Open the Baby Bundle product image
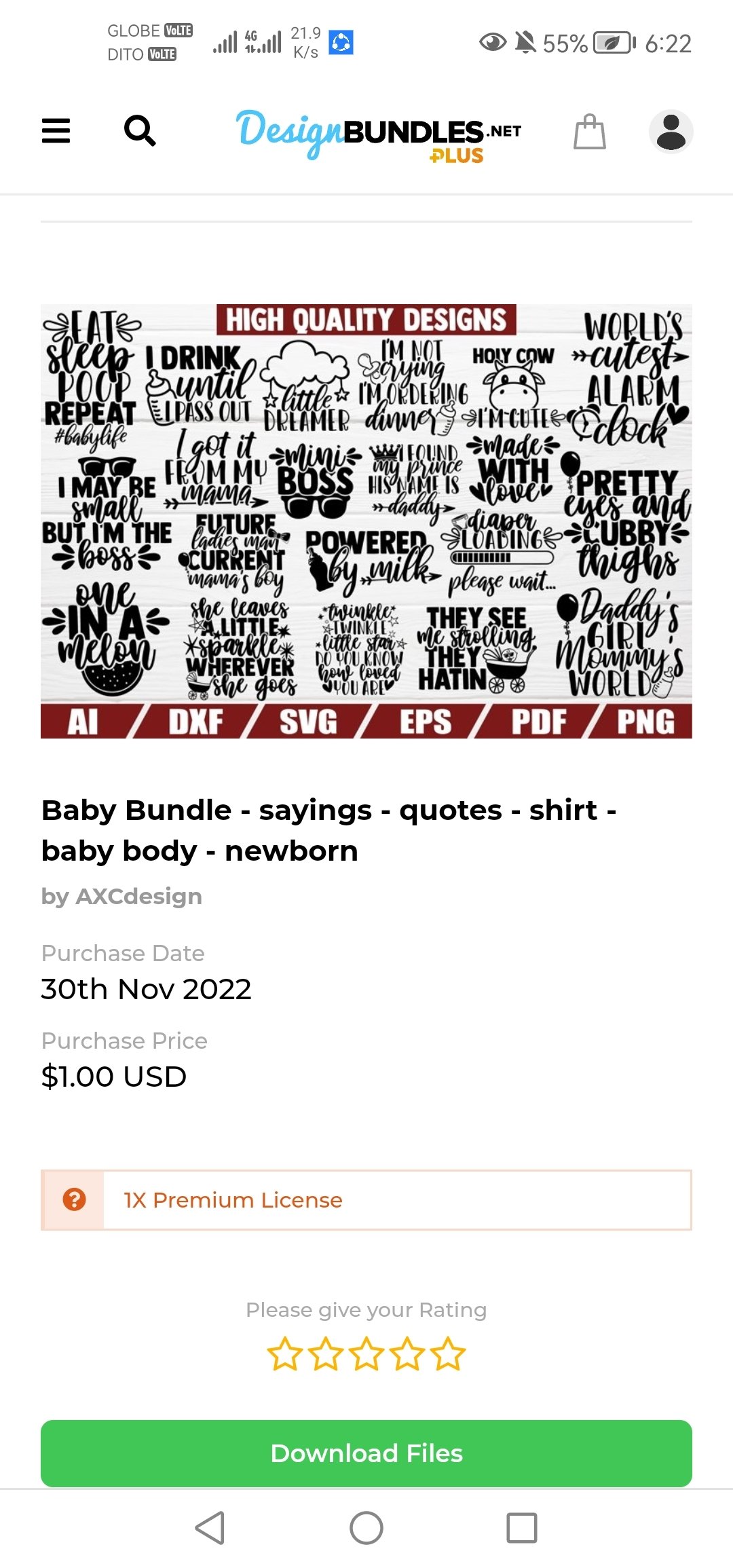 (366, 521)
